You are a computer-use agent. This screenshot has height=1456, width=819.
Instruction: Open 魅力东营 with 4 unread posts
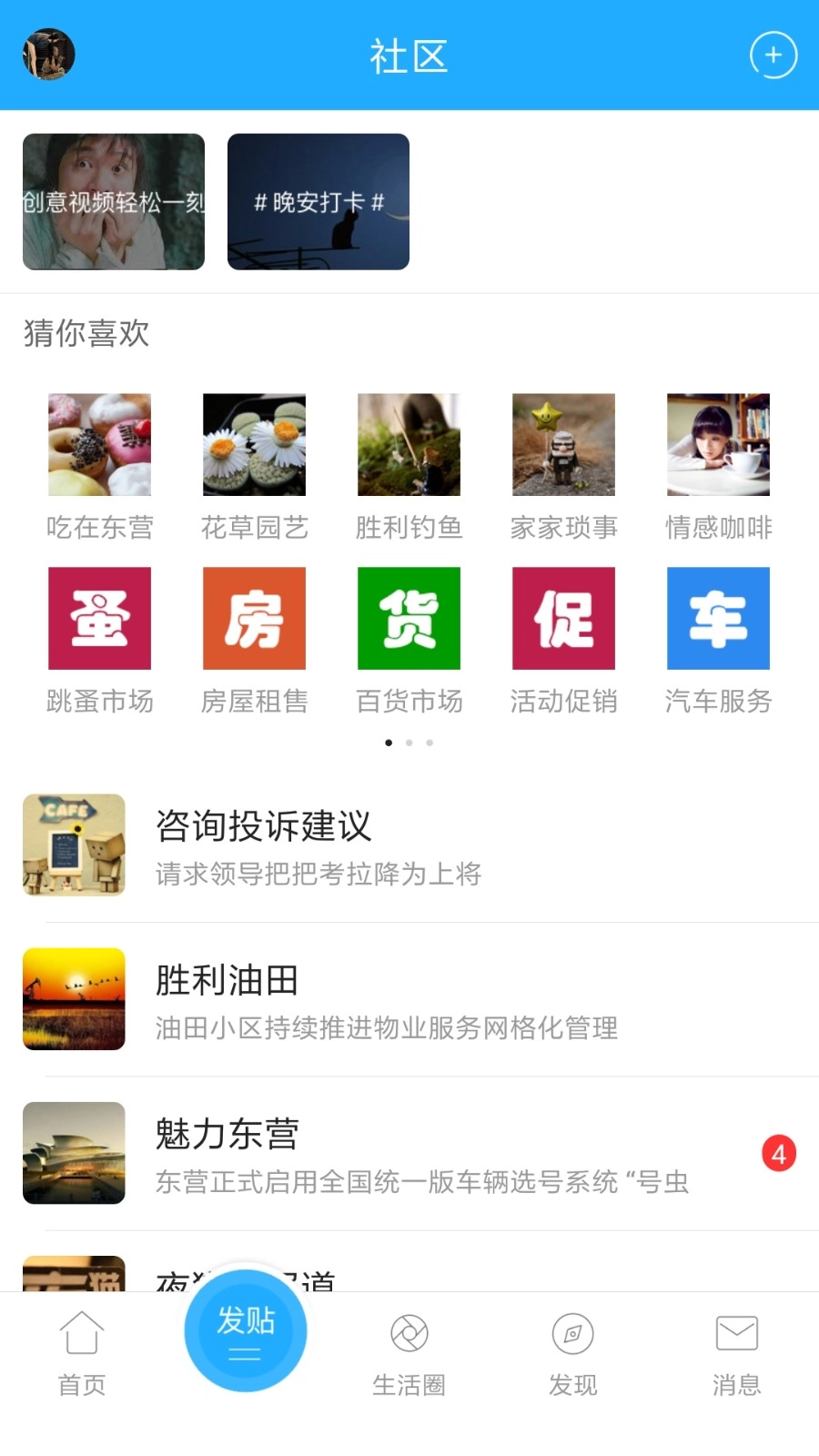409,1152
